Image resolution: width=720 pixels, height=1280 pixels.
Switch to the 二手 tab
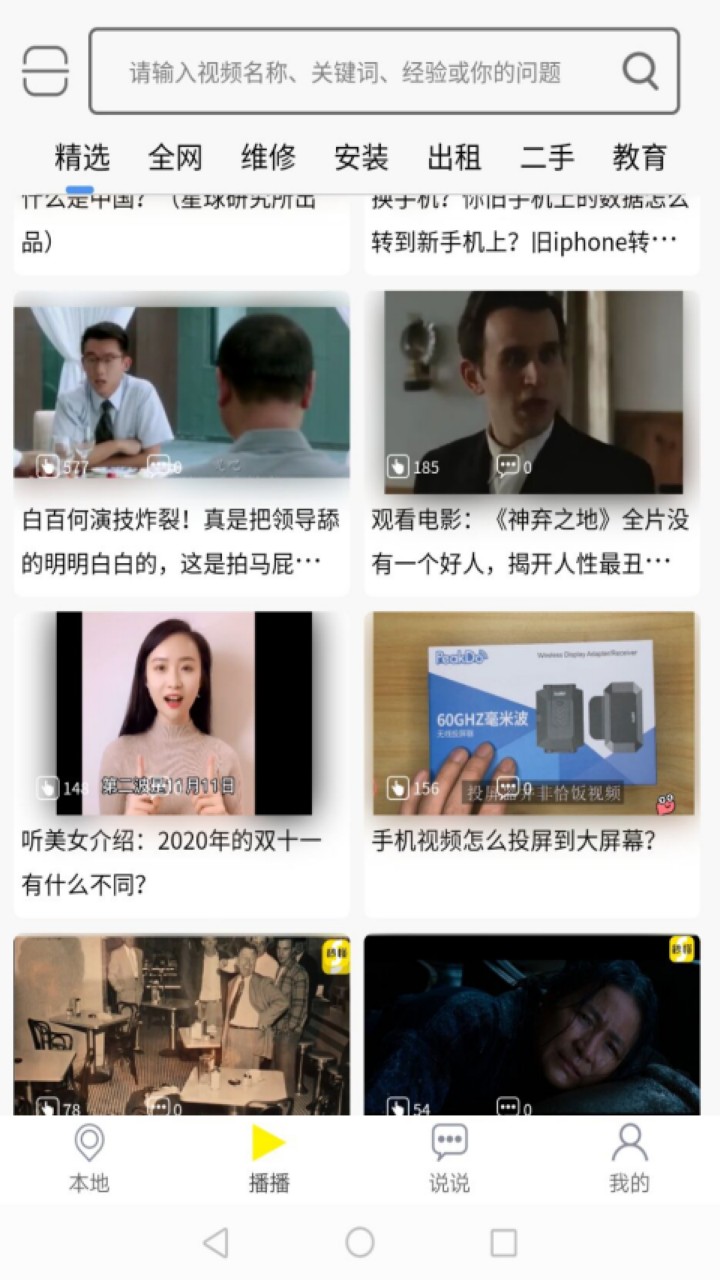(547, 157)
